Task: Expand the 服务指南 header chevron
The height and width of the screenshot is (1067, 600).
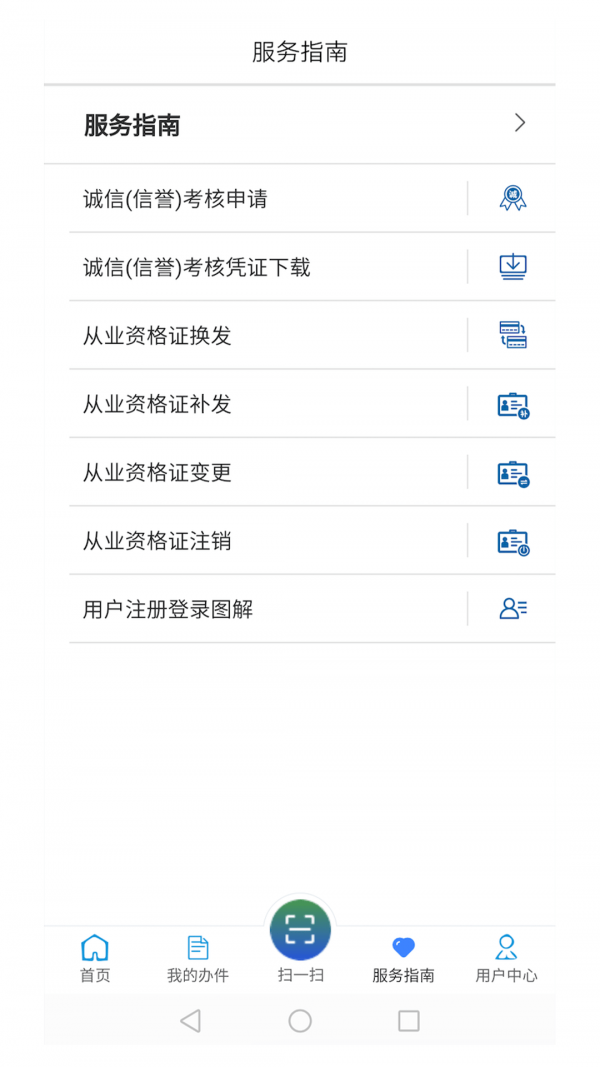Action: tap(519, 123)
